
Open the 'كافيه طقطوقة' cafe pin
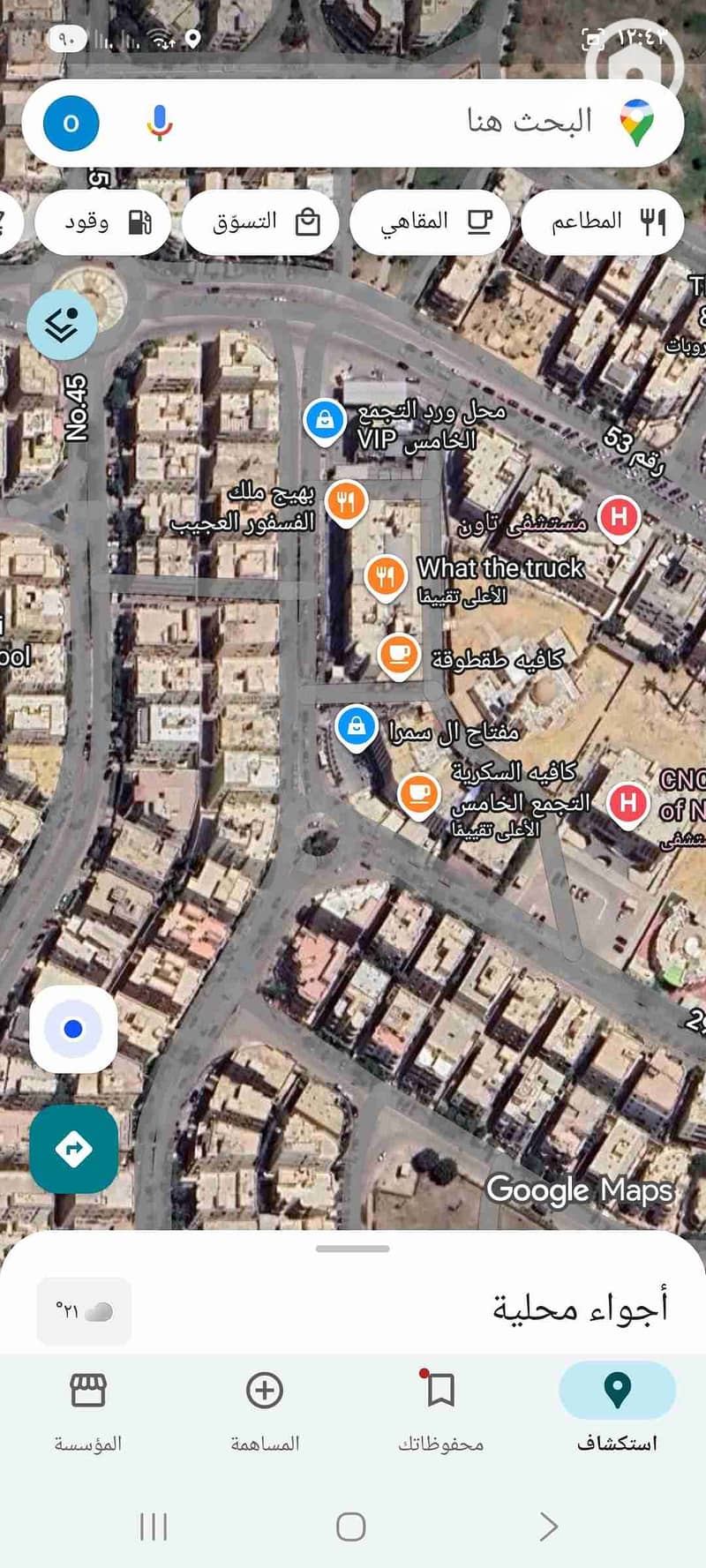(398, 656)
